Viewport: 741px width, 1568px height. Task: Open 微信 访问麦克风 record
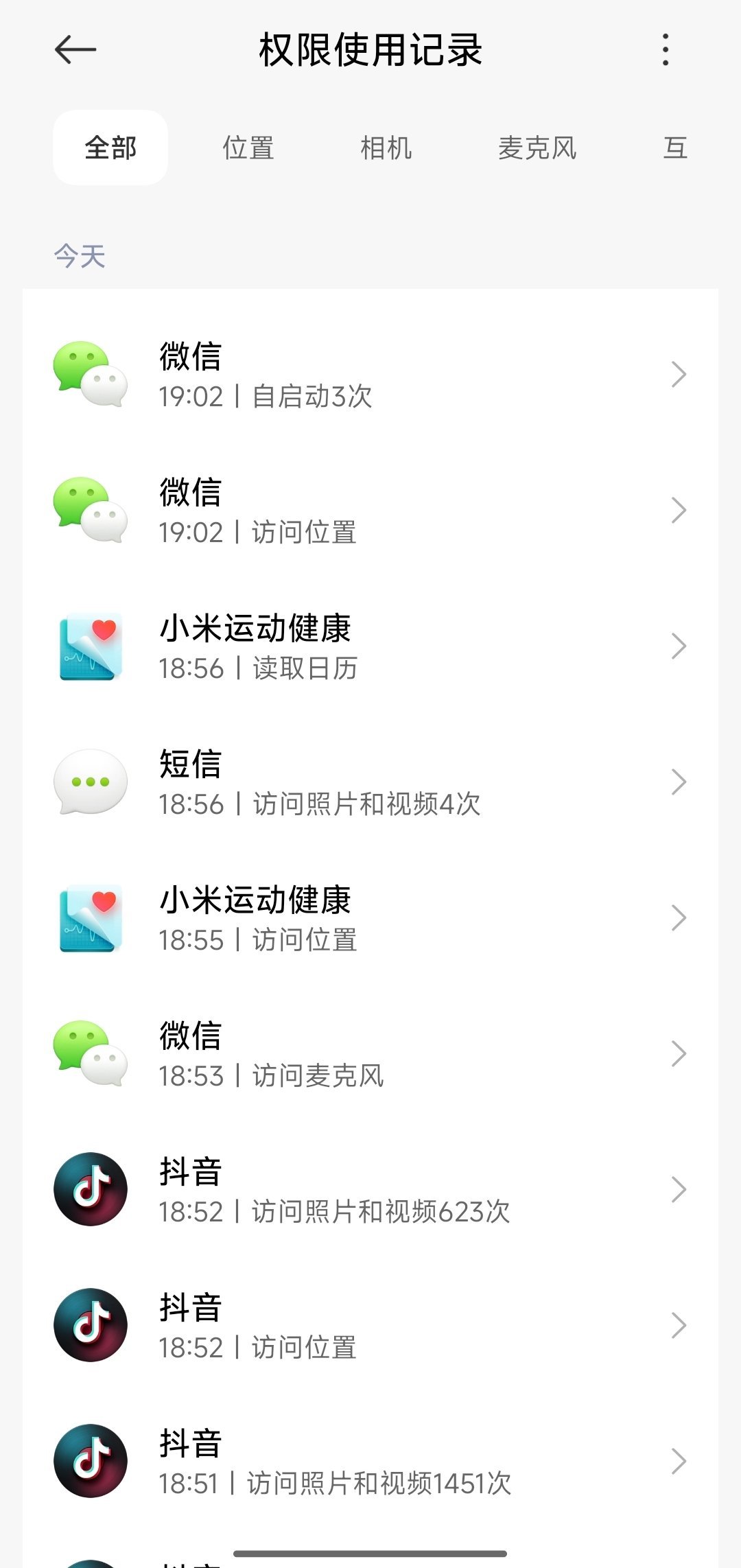(370, 1054)
